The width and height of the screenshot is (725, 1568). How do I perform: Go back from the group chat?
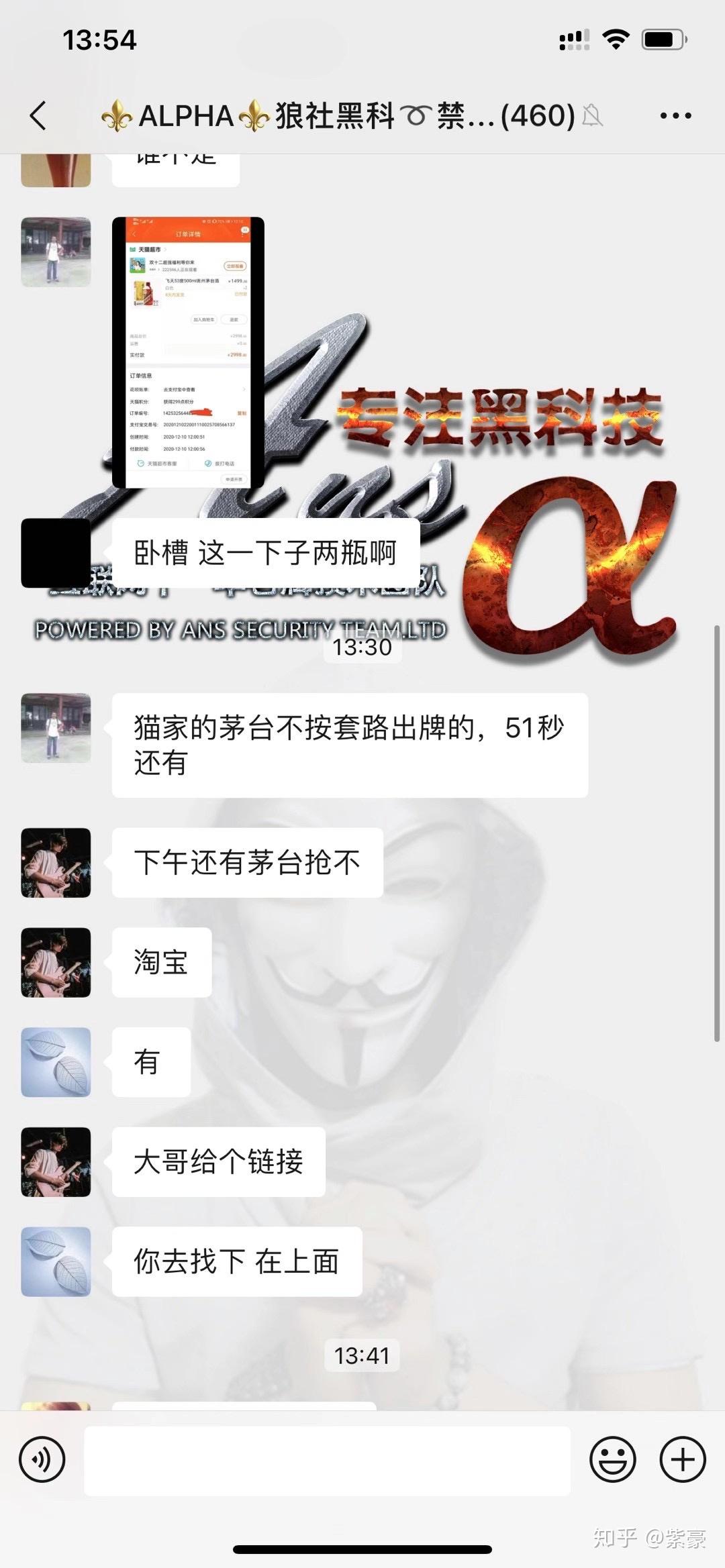click(x=39, y=115)
